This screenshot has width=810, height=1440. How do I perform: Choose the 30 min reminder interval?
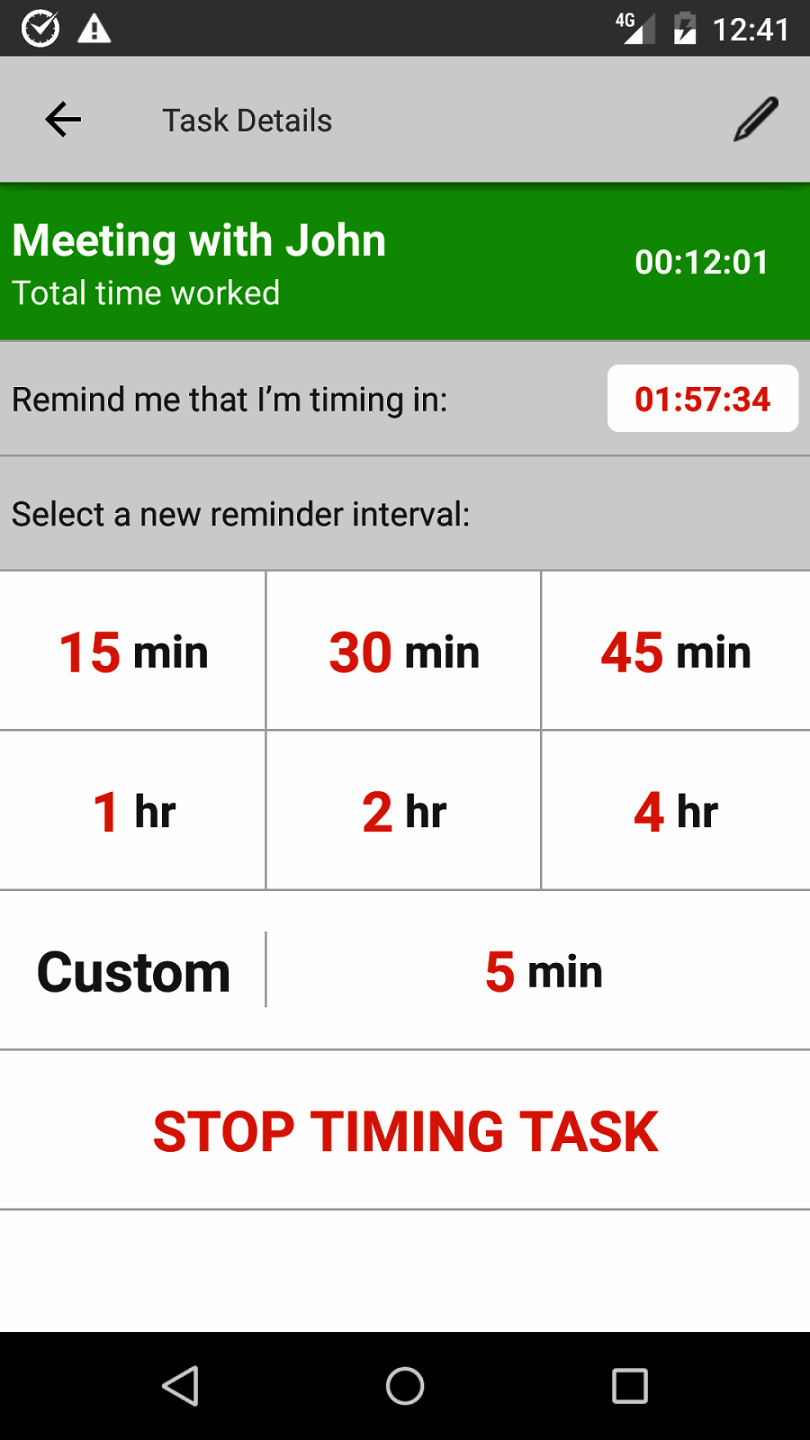pos(404,652)
